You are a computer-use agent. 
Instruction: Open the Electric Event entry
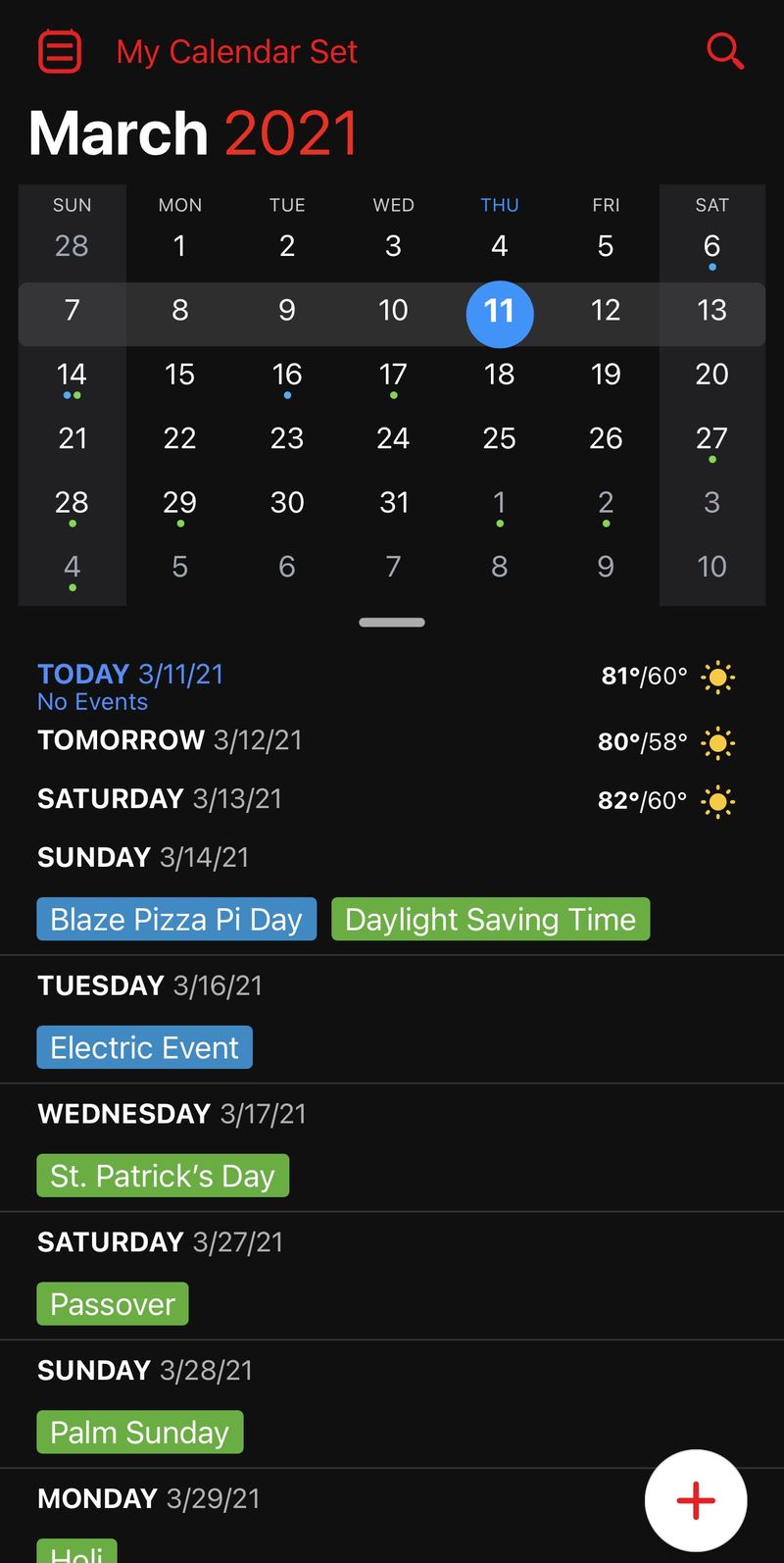[x=145, y=1047]
